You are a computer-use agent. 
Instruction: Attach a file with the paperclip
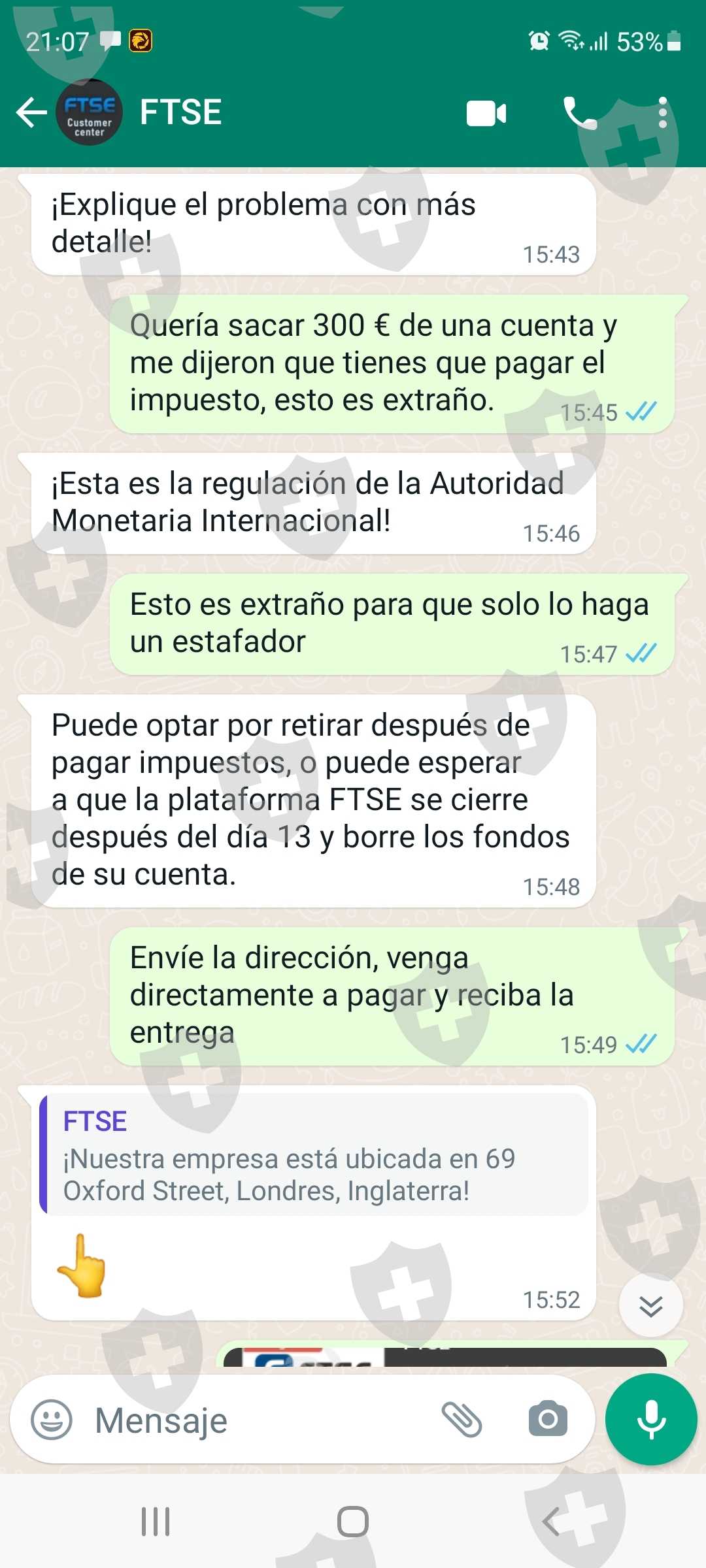click(x=462, y=1419)
